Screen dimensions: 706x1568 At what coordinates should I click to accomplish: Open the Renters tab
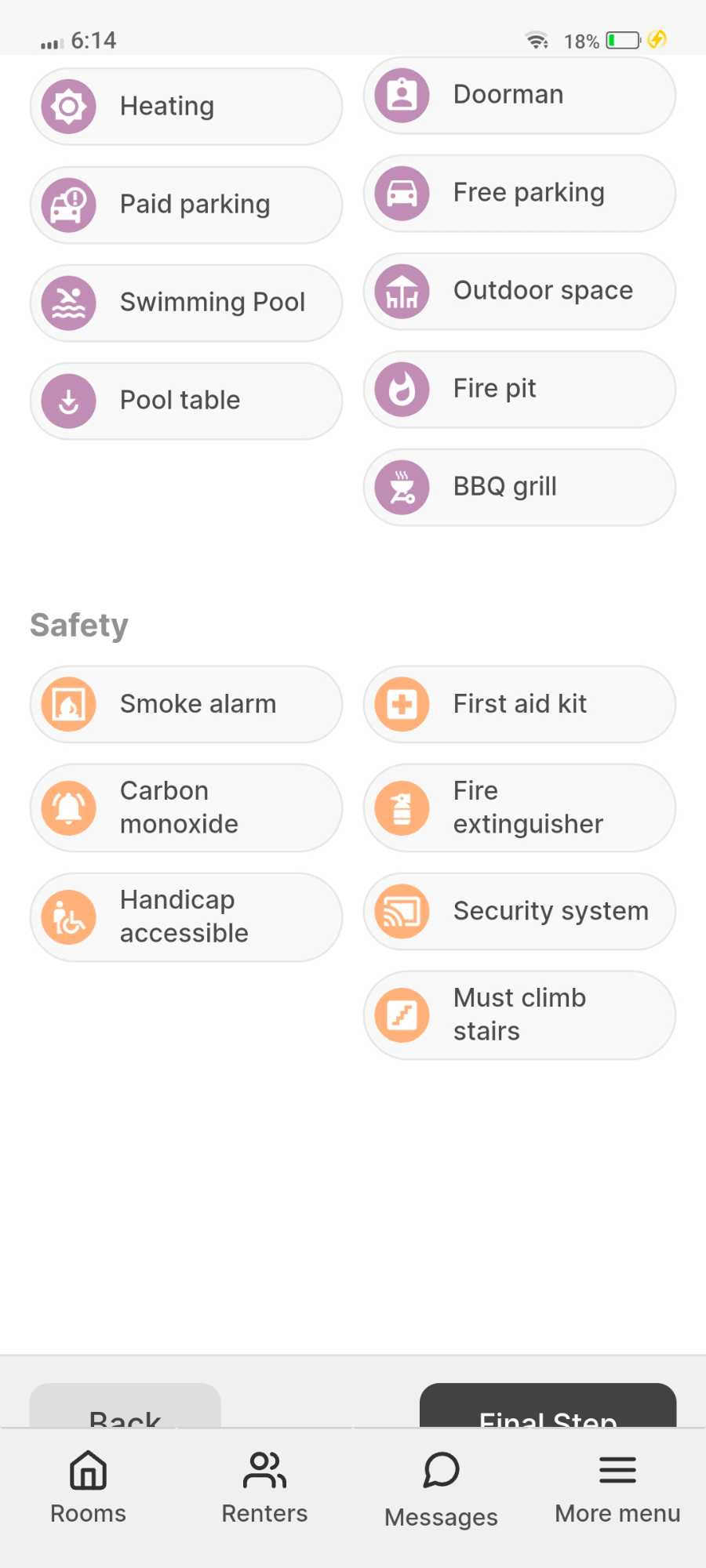coord(264,1486)
